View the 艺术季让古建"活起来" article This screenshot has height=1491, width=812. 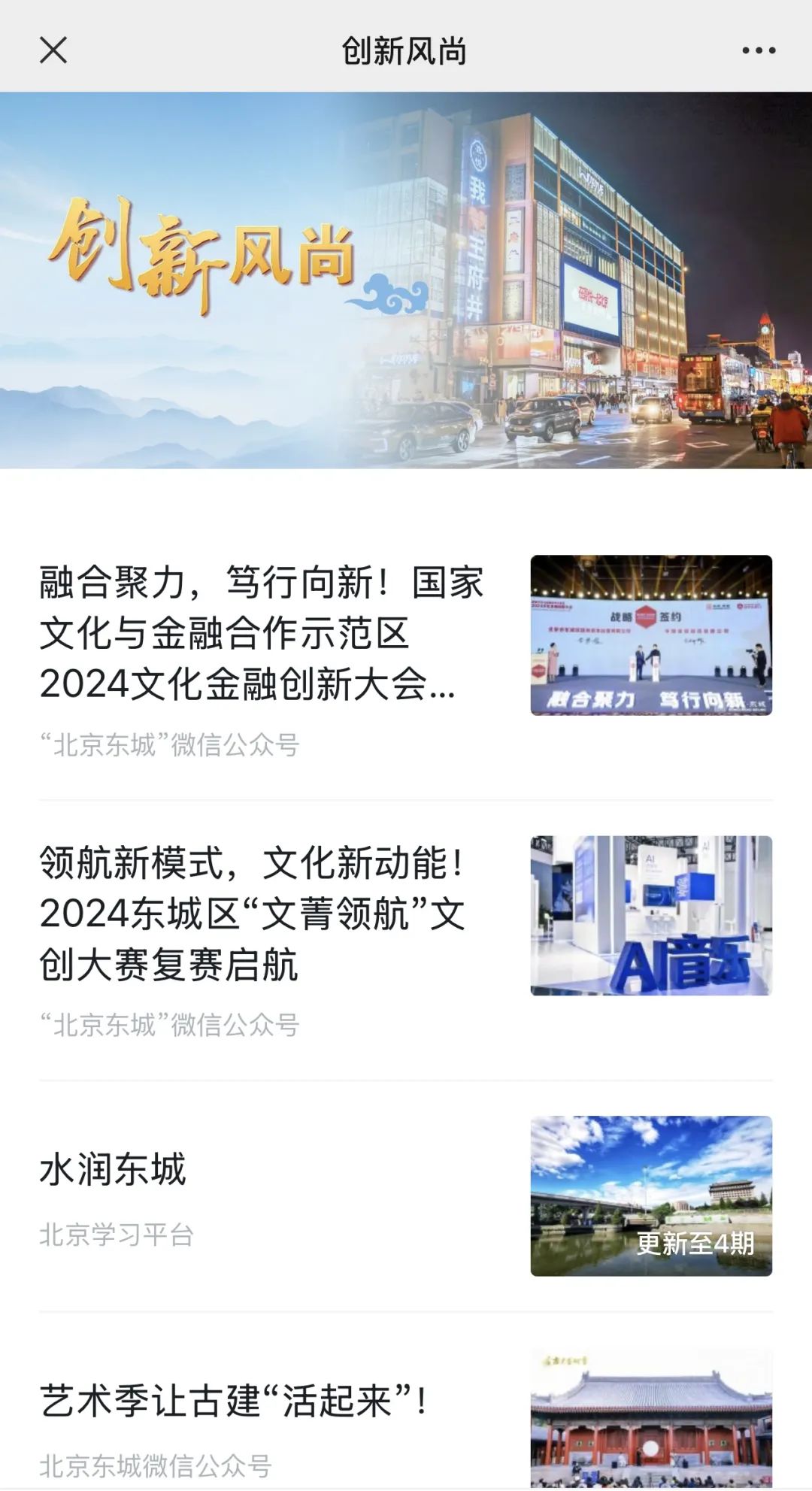coord(233,1402)
